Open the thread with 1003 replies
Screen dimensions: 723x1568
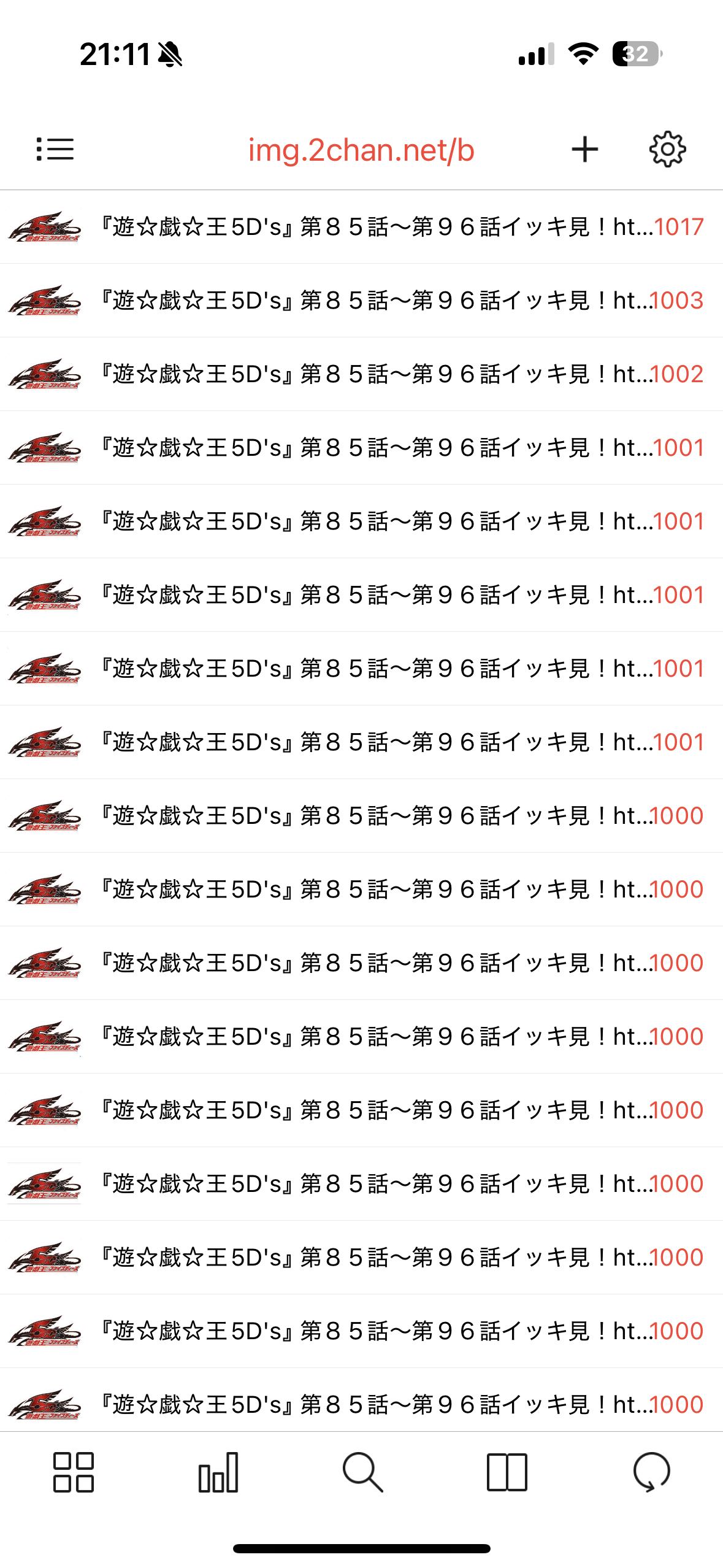(361, 301)
